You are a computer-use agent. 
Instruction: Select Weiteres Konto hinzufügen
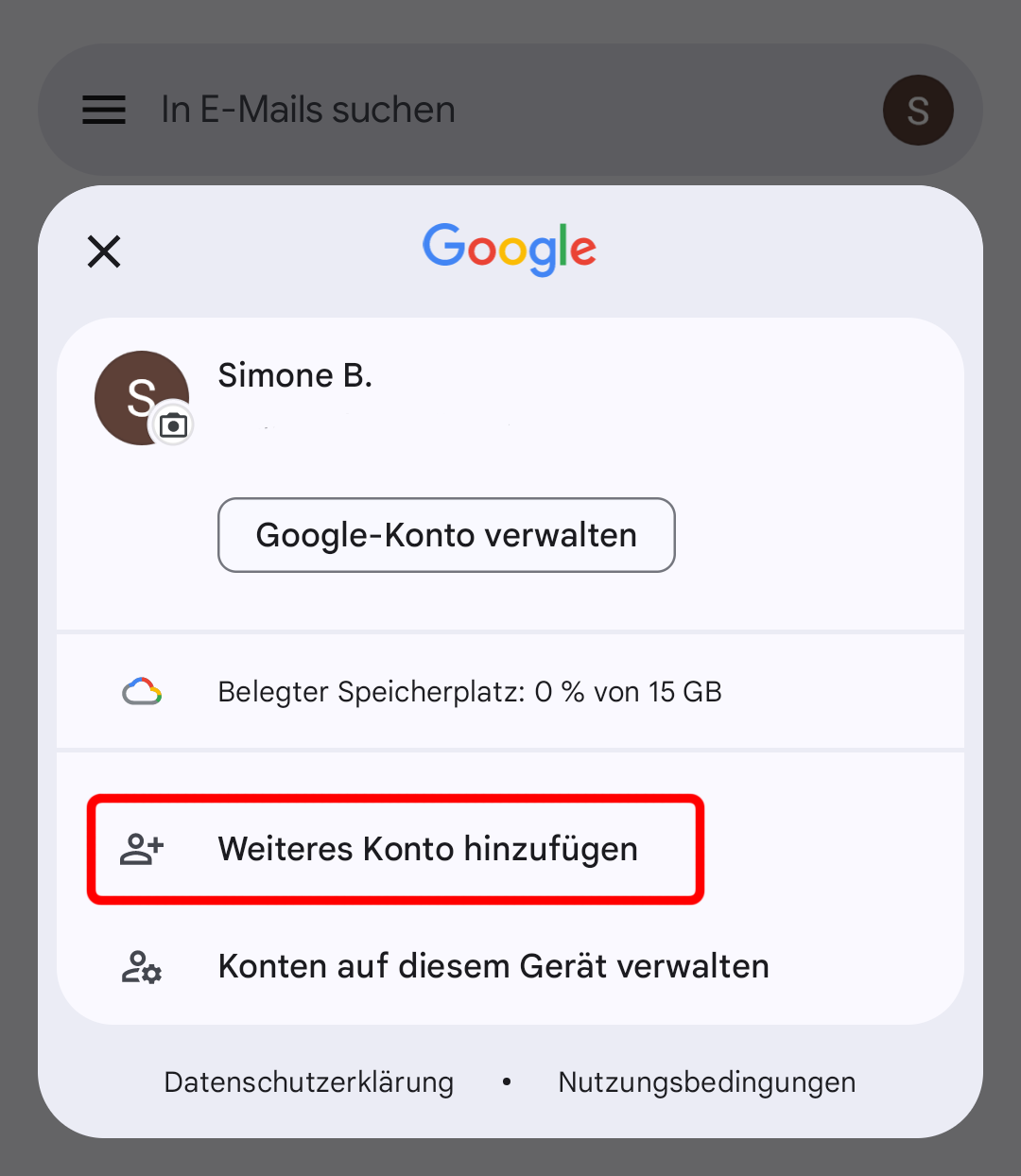[x=427, y=849]
